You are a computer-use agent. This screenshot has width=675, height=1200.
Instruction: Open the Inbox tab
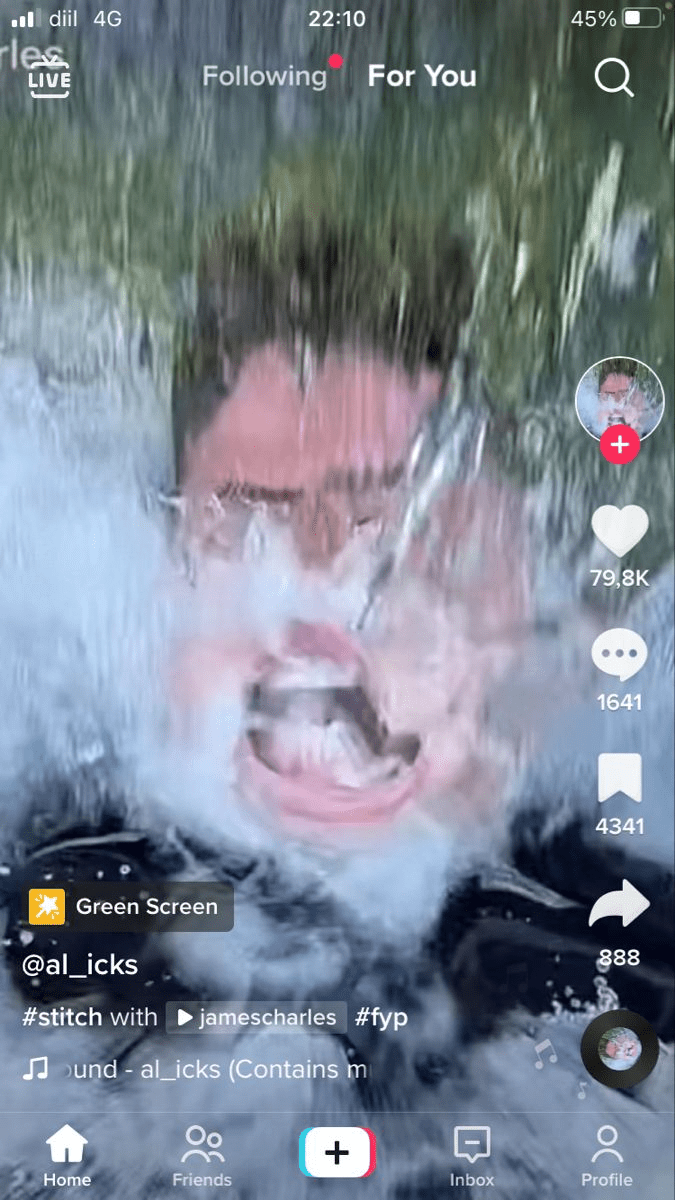(472, 1156)
